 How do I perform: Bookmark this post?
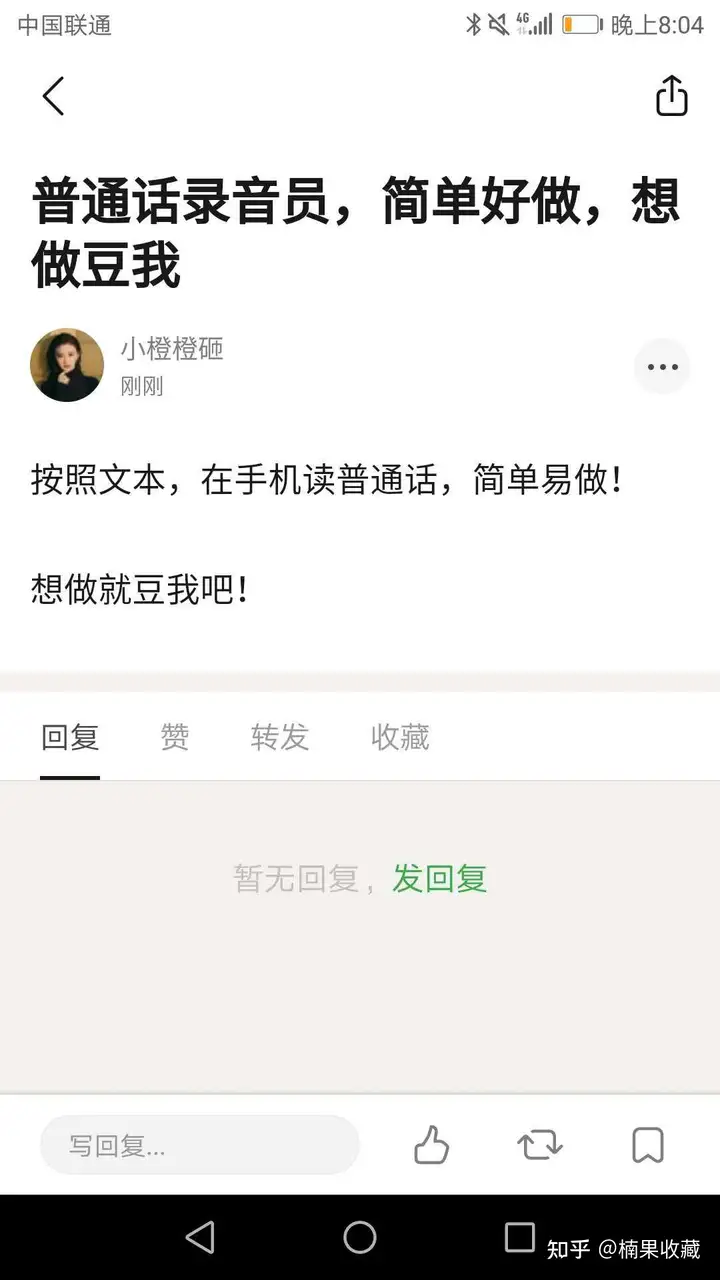(x=648, y=1145)
